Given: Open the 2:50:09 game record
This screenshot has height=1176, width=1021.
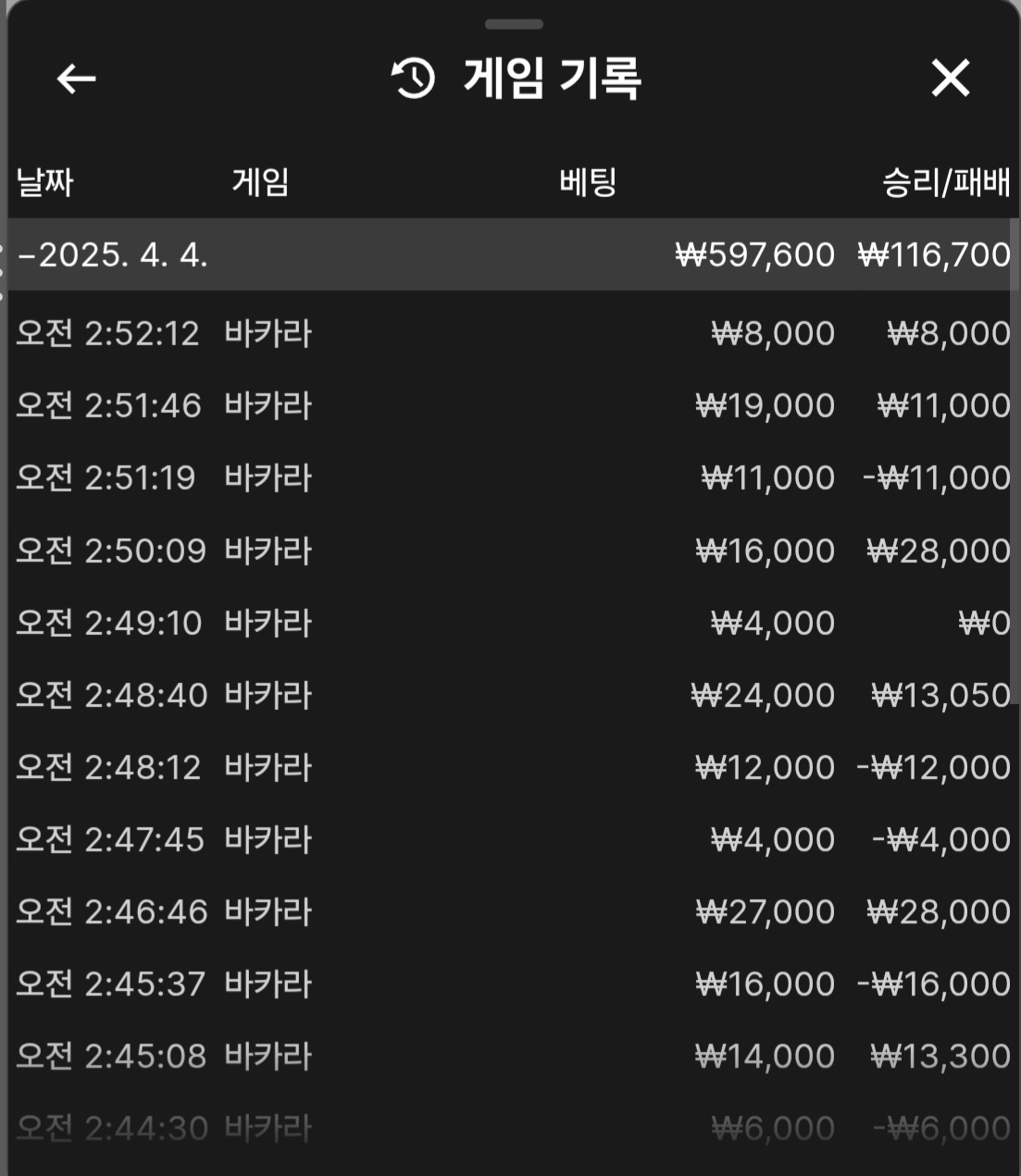Looking at the screenshot, I should [x=511, y=551].
